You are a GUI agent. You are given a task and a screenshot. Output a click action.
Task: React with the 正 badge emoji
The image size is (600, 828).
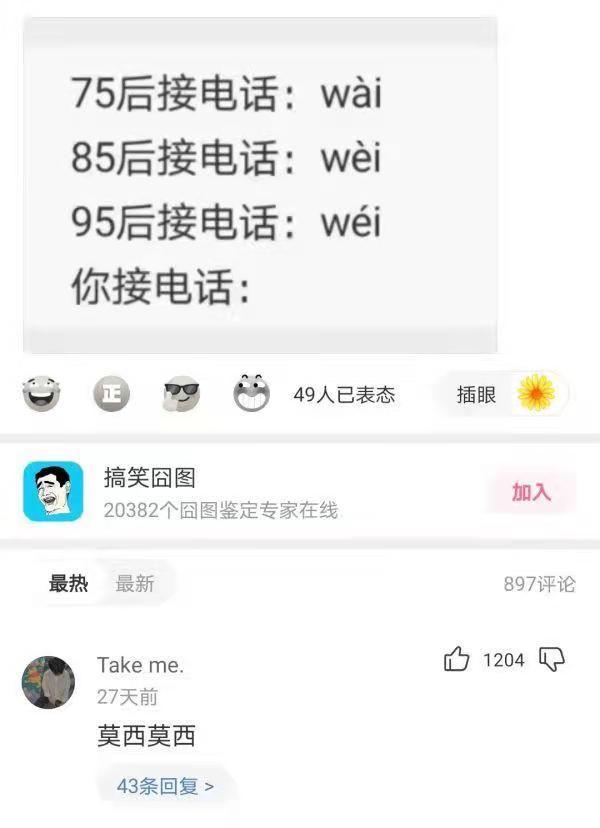point(112,395)
